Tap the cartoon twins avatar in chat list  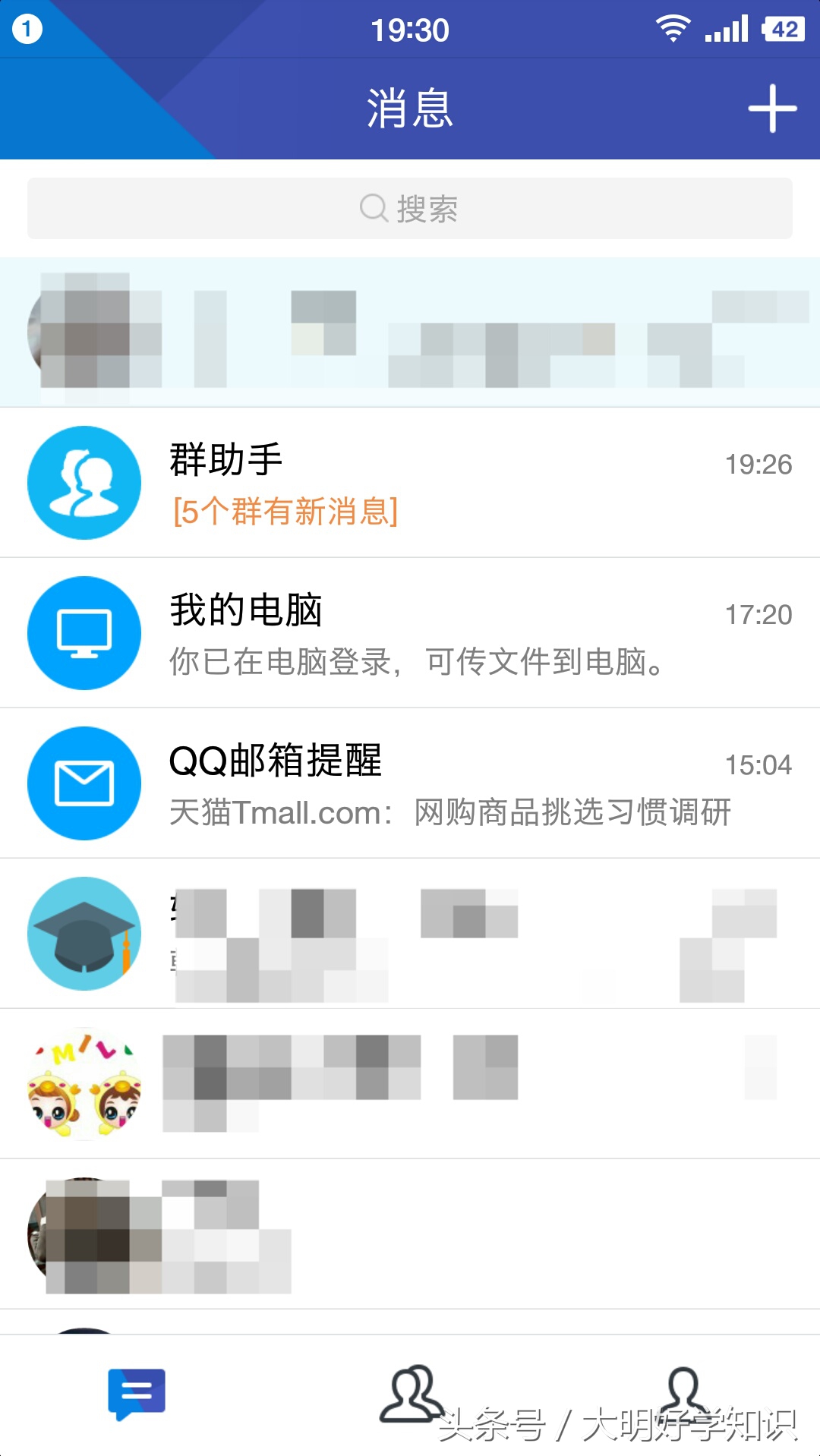pyautogui.click(x=84, y=1085)
